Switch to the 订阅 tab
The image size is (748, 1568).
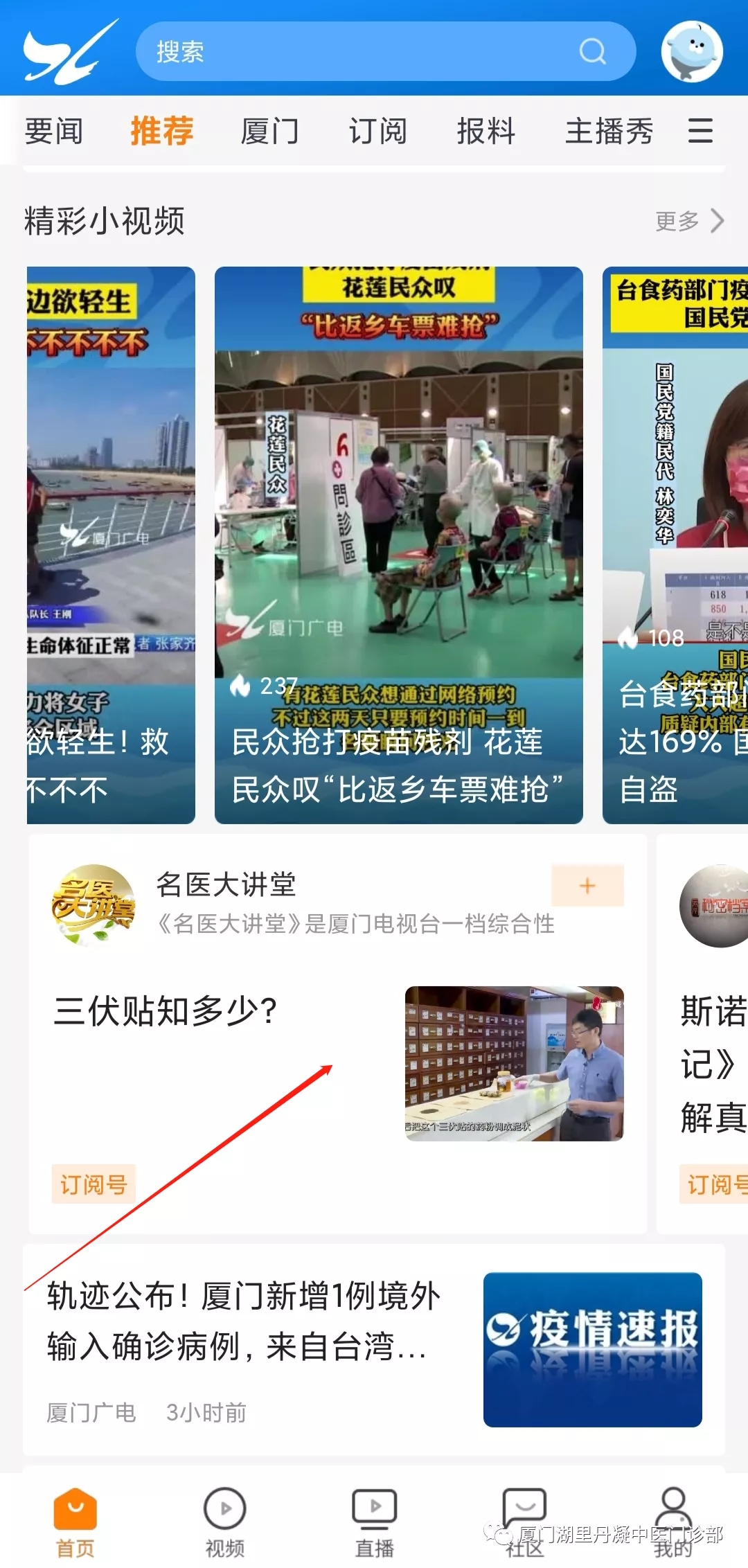377,131
